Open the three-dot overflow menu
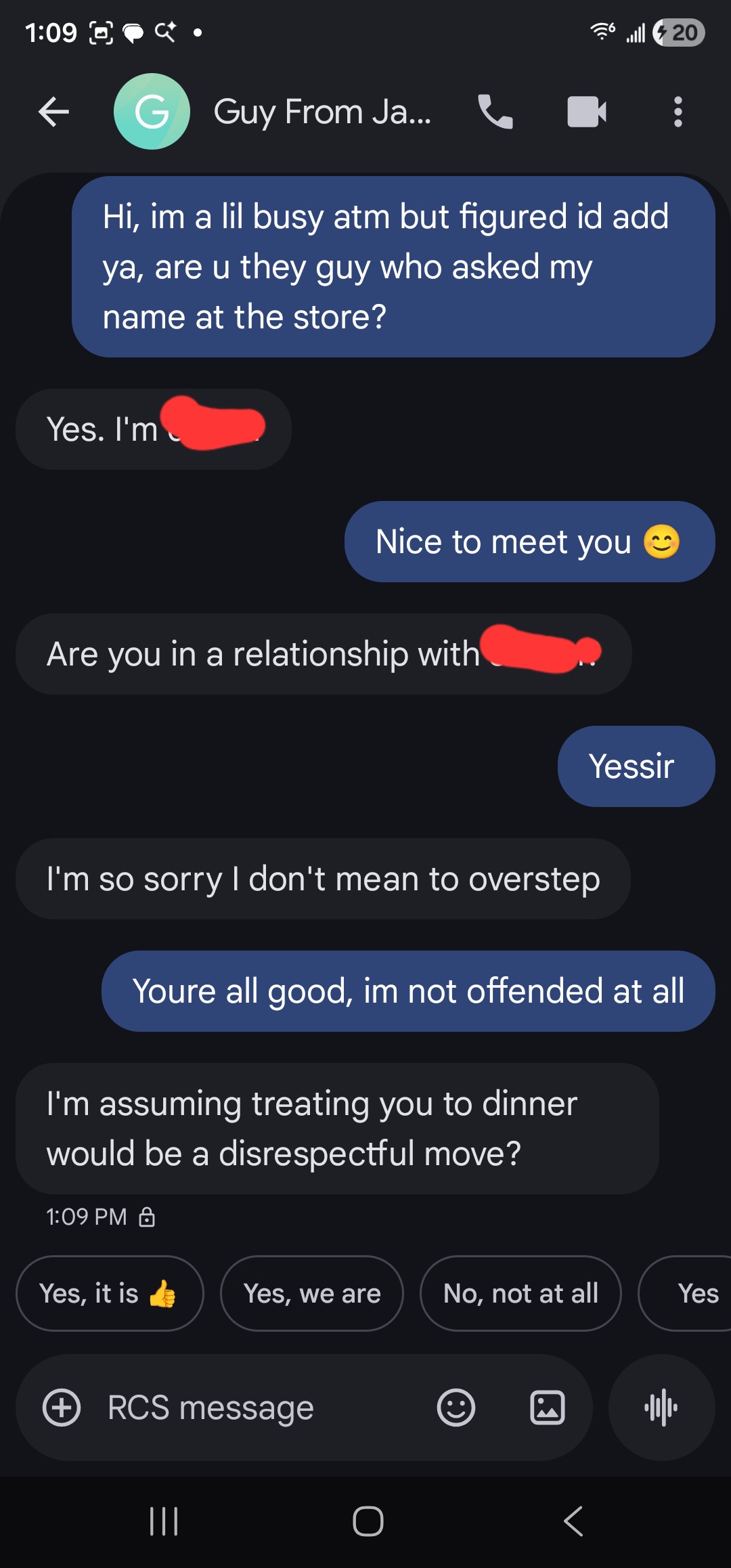This screenshot has height=1568, width=731. pos(678,112)
